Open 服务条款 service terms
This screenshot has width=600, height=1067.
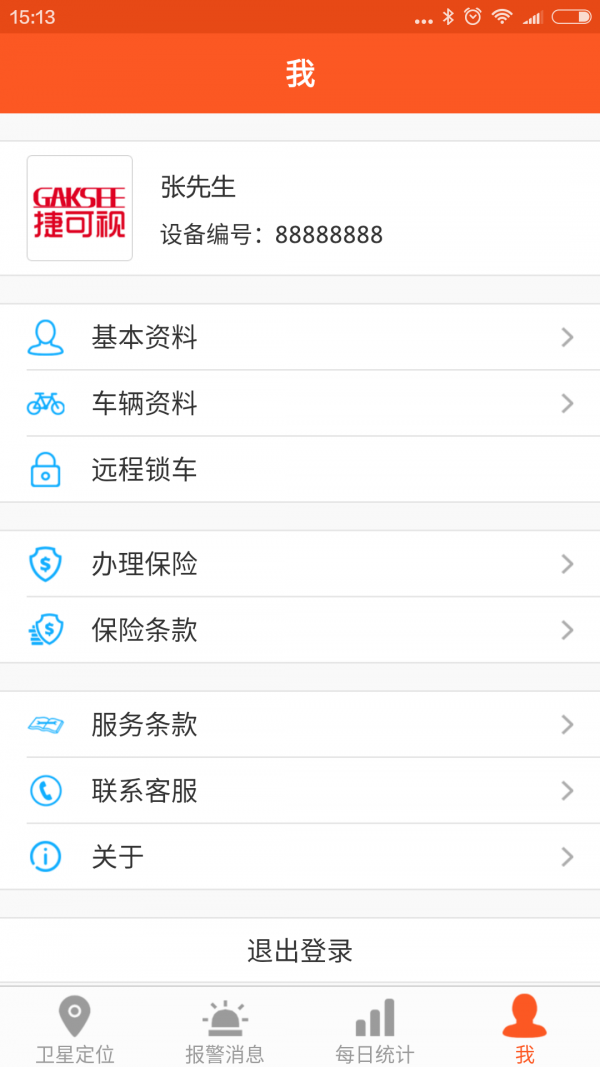coord(300,725)
